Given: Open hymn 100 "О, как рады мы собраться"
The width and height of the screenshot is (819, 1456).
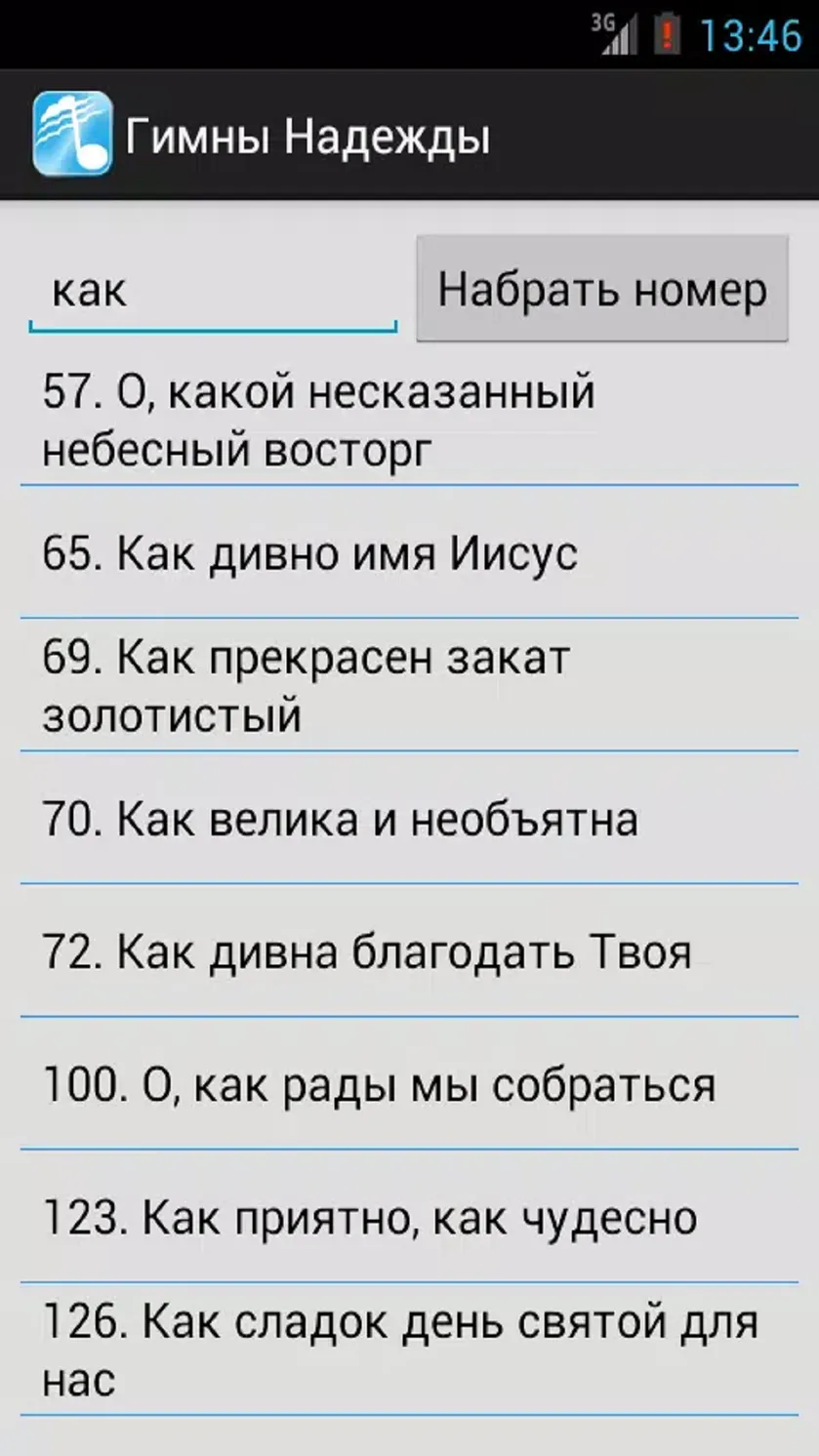Looking at the screenshot, I should (409, 1084).
